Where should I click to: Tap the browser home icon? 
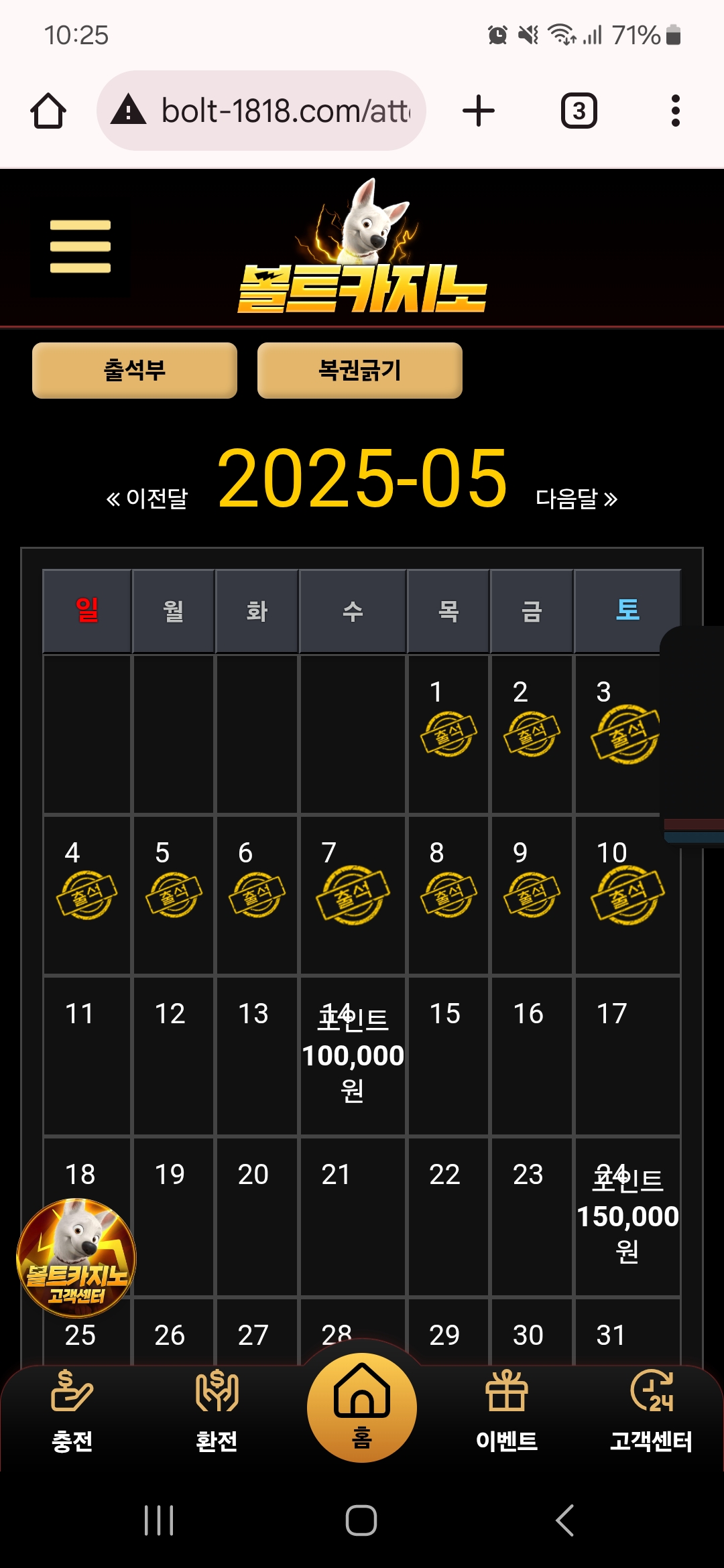click(x=48, y=111)
